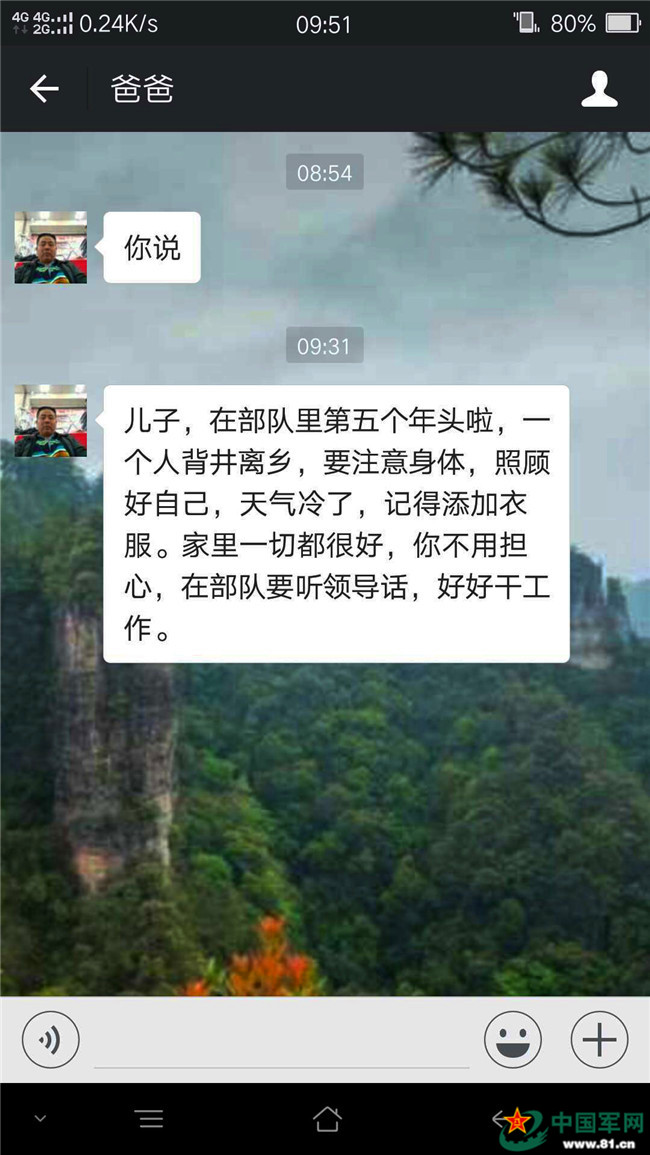Focus the message text field

coord(282,1042)
